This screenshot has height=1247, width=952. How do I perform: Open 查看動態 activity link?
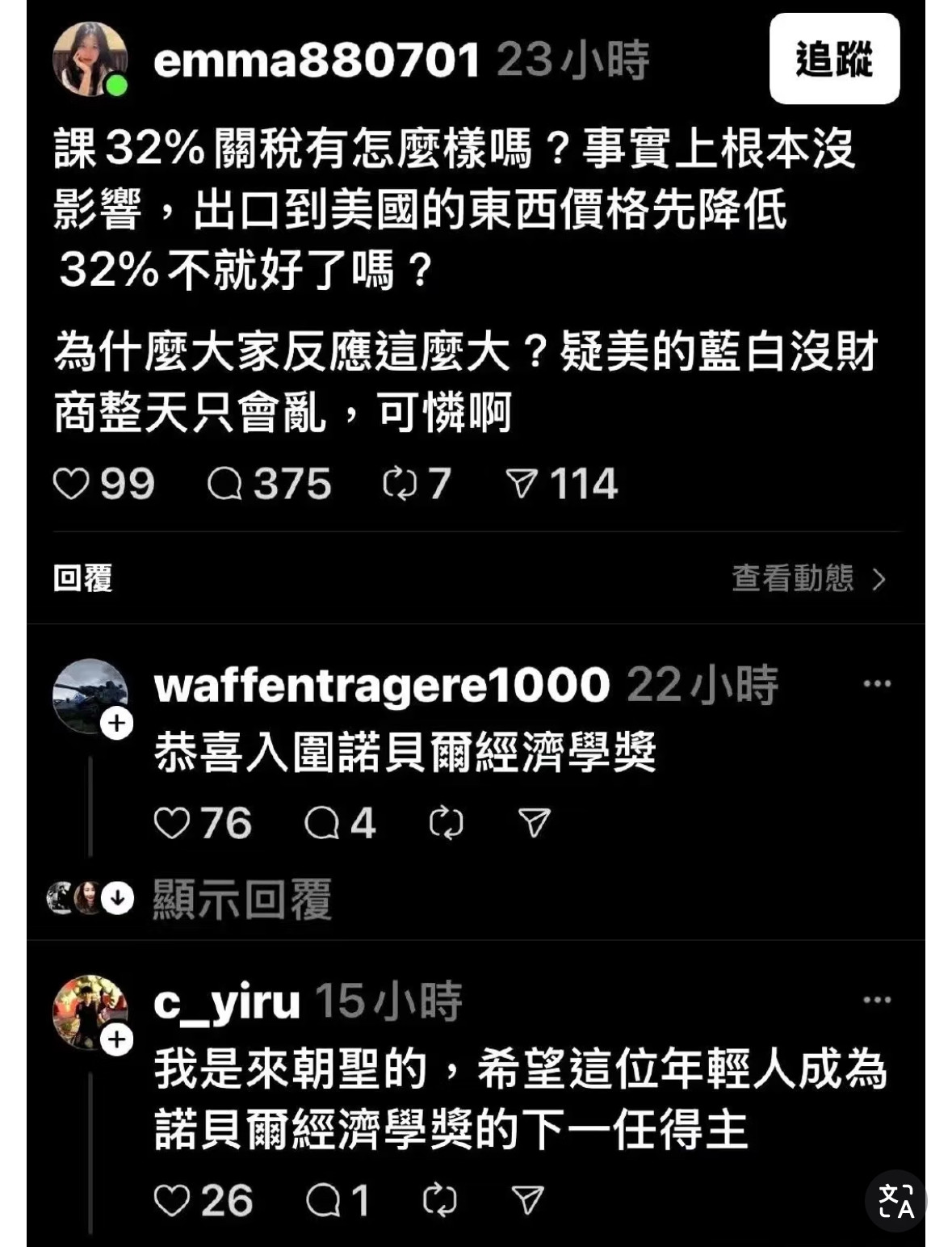pyautogui.click(x=807, y=578)
